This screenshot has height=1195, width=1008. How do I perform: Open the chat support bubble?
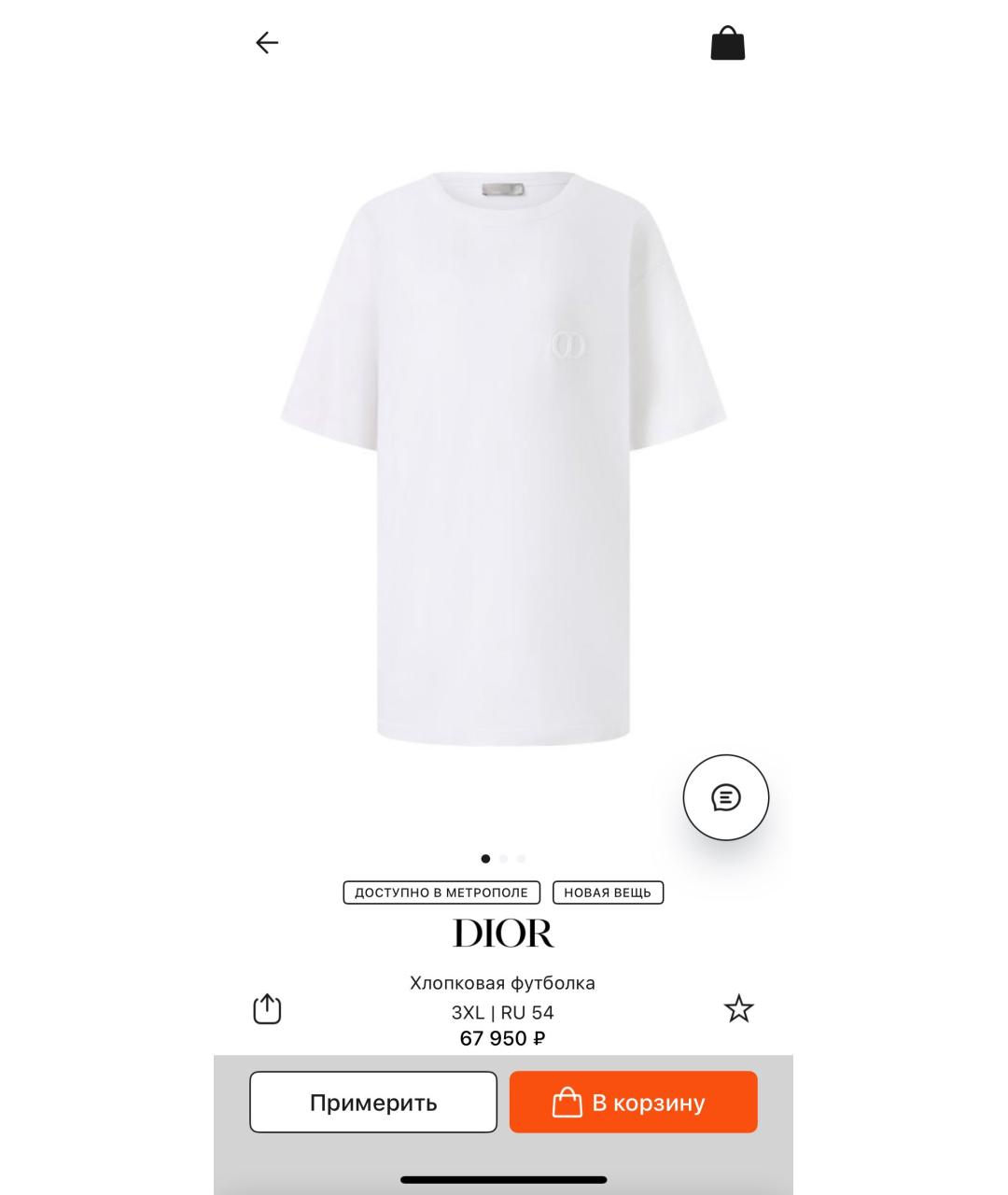tap(725, 797)
